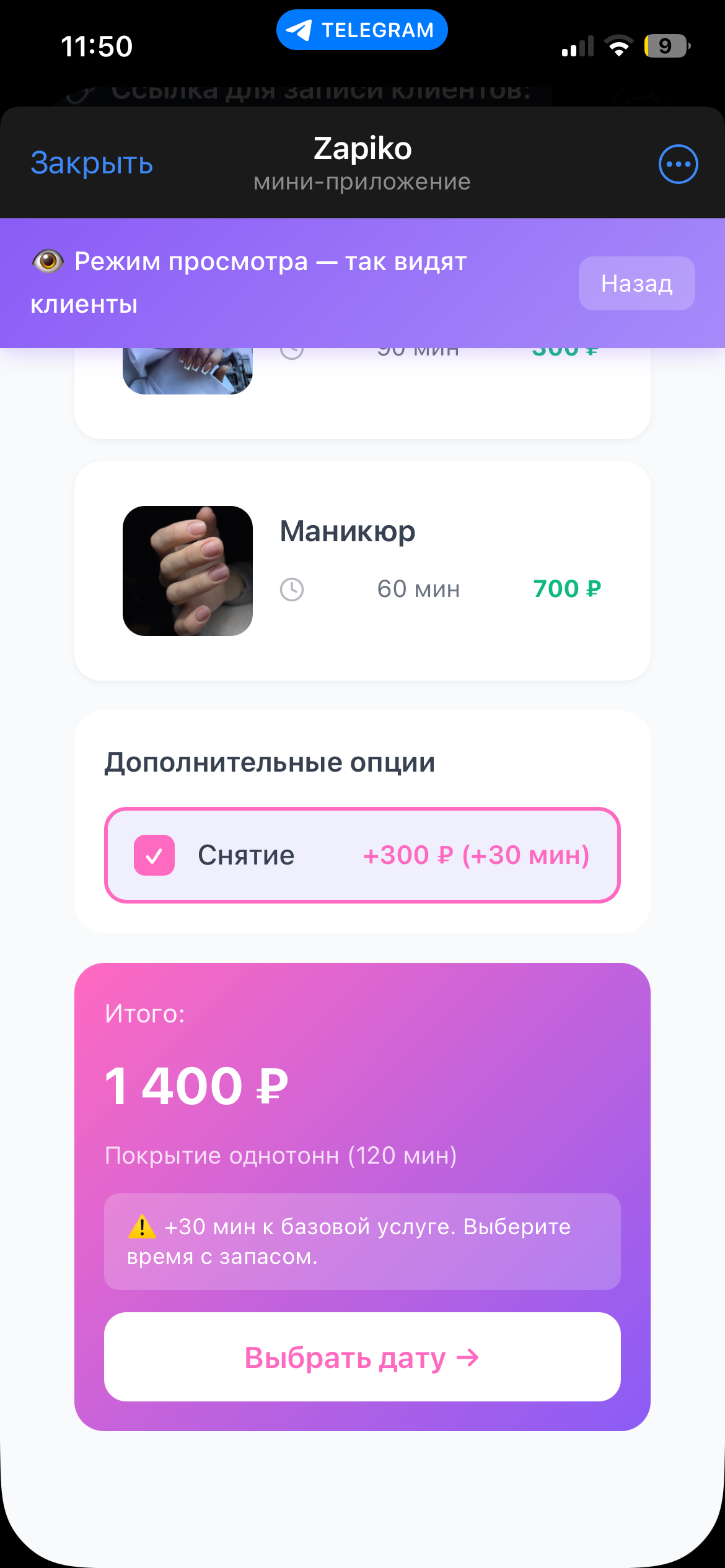The image size is (725, 1568).
Task: Close the Zapiko mini app
Action: click(x=92, y=163)
